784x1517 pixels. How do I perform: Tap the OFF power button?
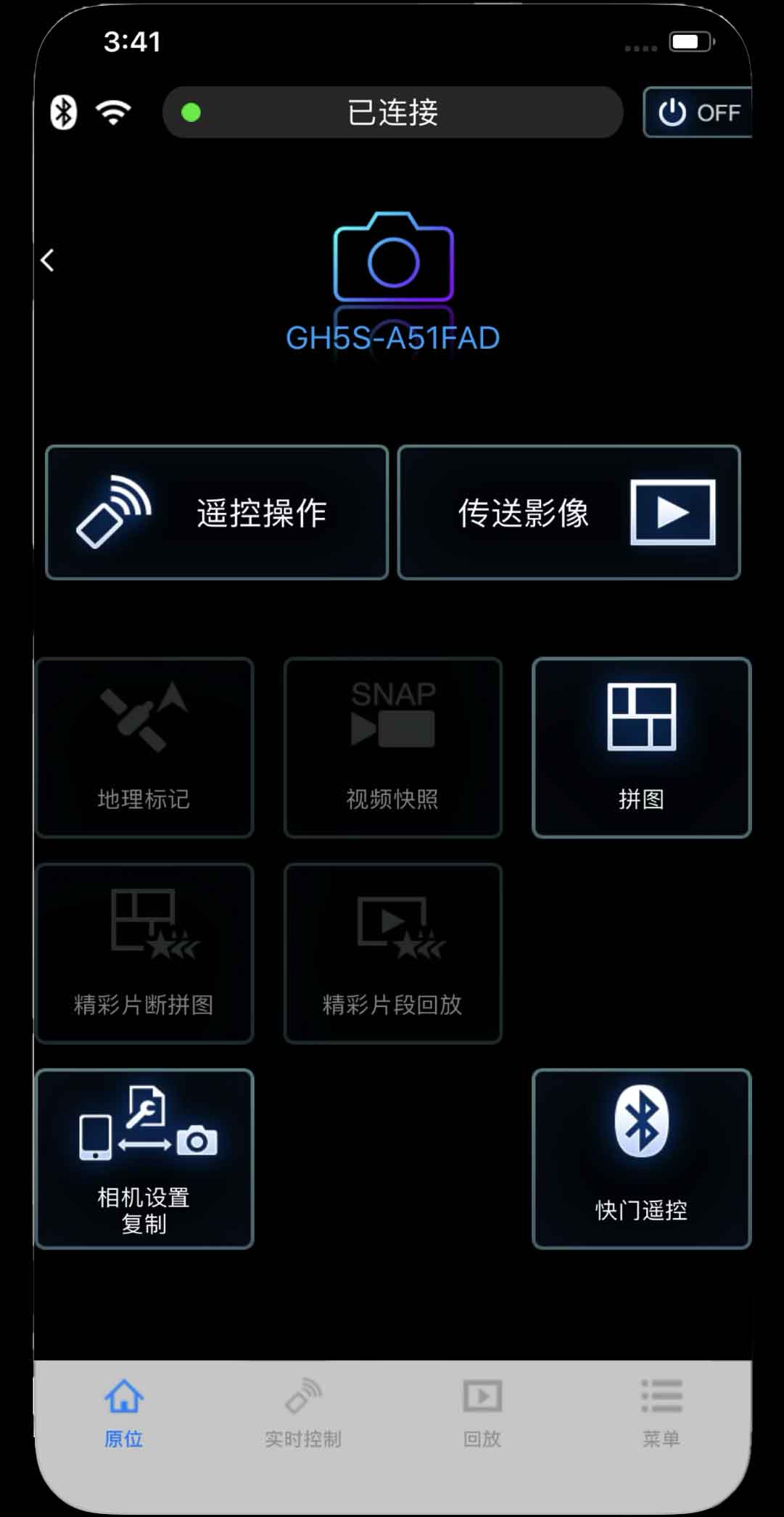coord(698,112)
